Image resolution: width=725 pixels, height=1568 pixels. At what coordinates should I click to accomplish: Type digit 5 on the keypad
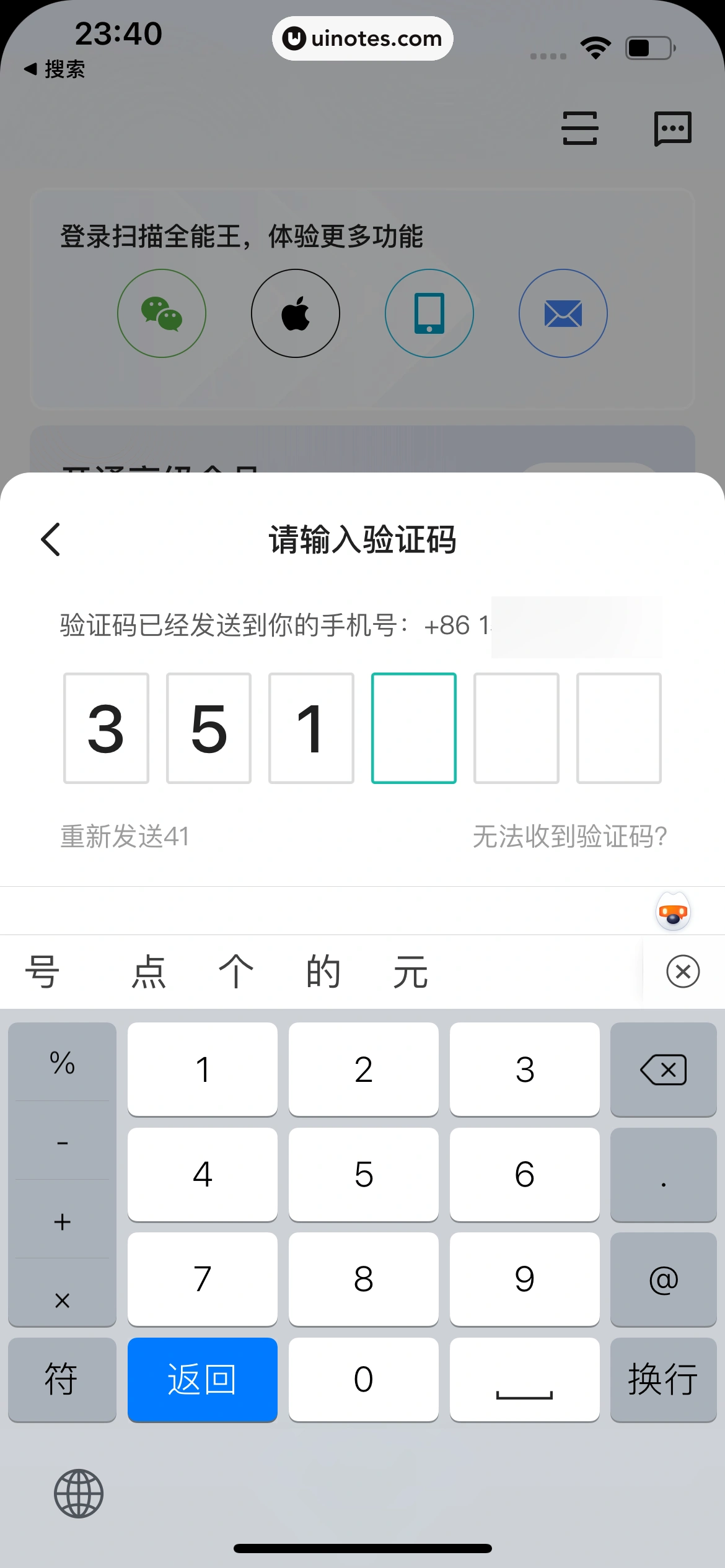[x=363, y=1175]
